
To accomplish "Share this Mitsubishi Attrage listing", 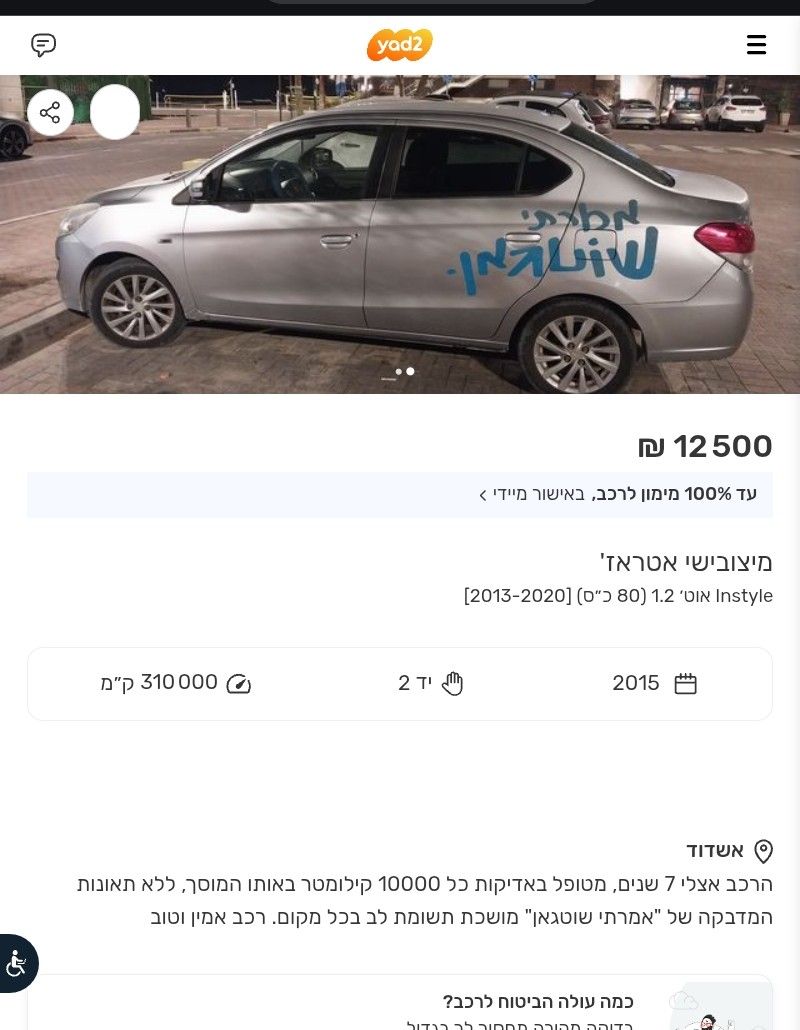I will coord(50,112).
